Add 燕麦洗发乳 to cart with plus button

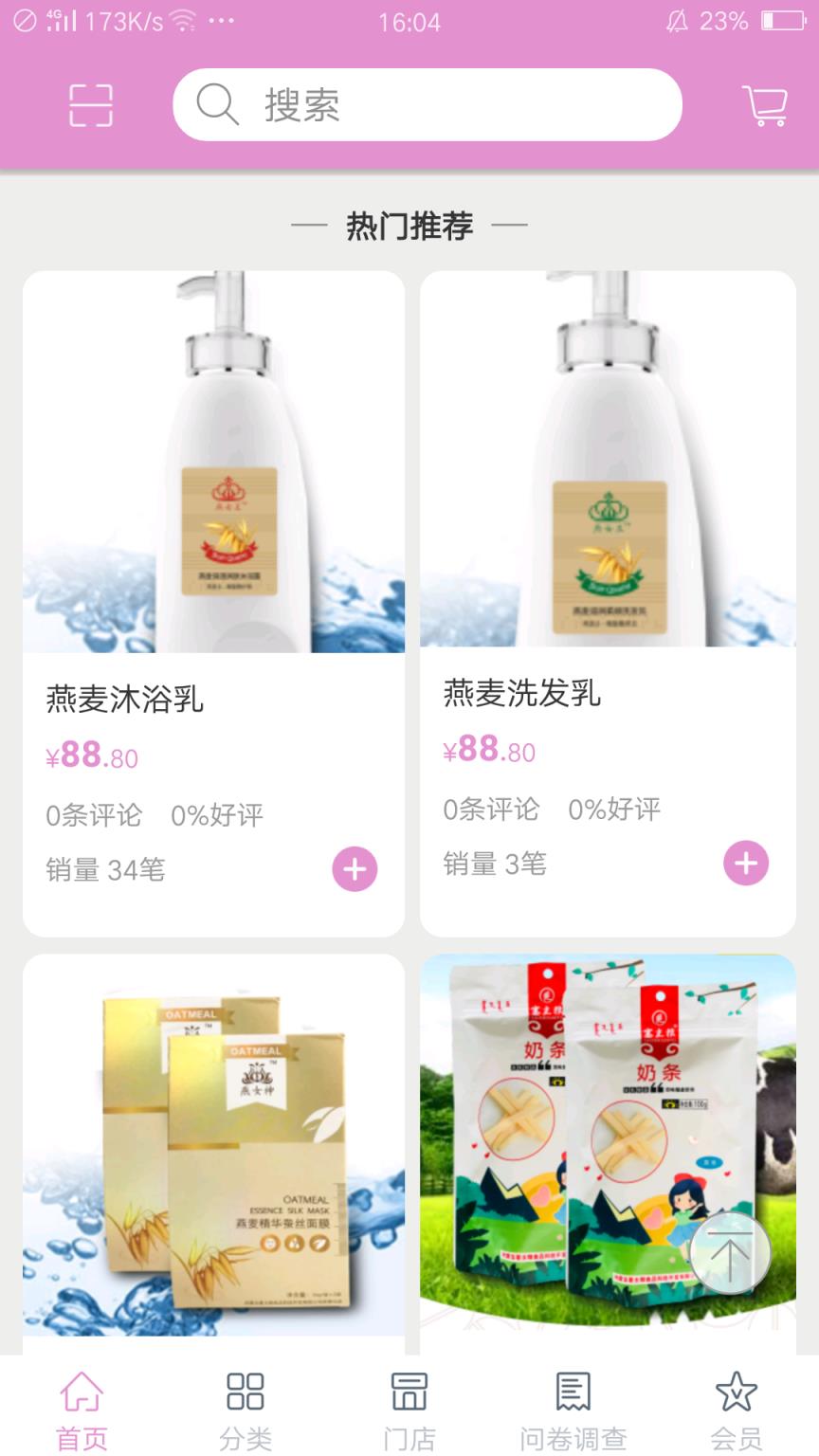pos(746,864)
